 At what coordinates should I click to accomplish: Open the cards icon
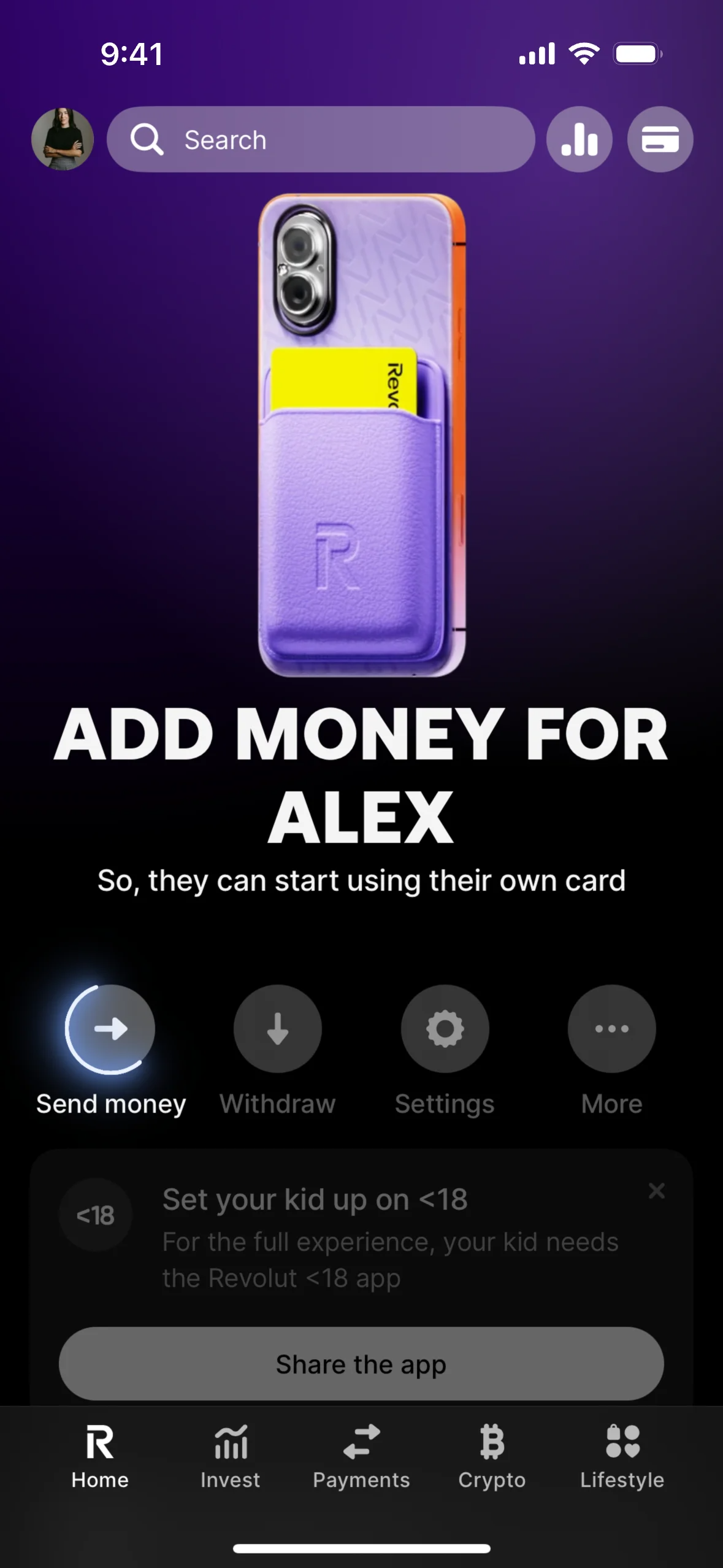coord(660,139)
